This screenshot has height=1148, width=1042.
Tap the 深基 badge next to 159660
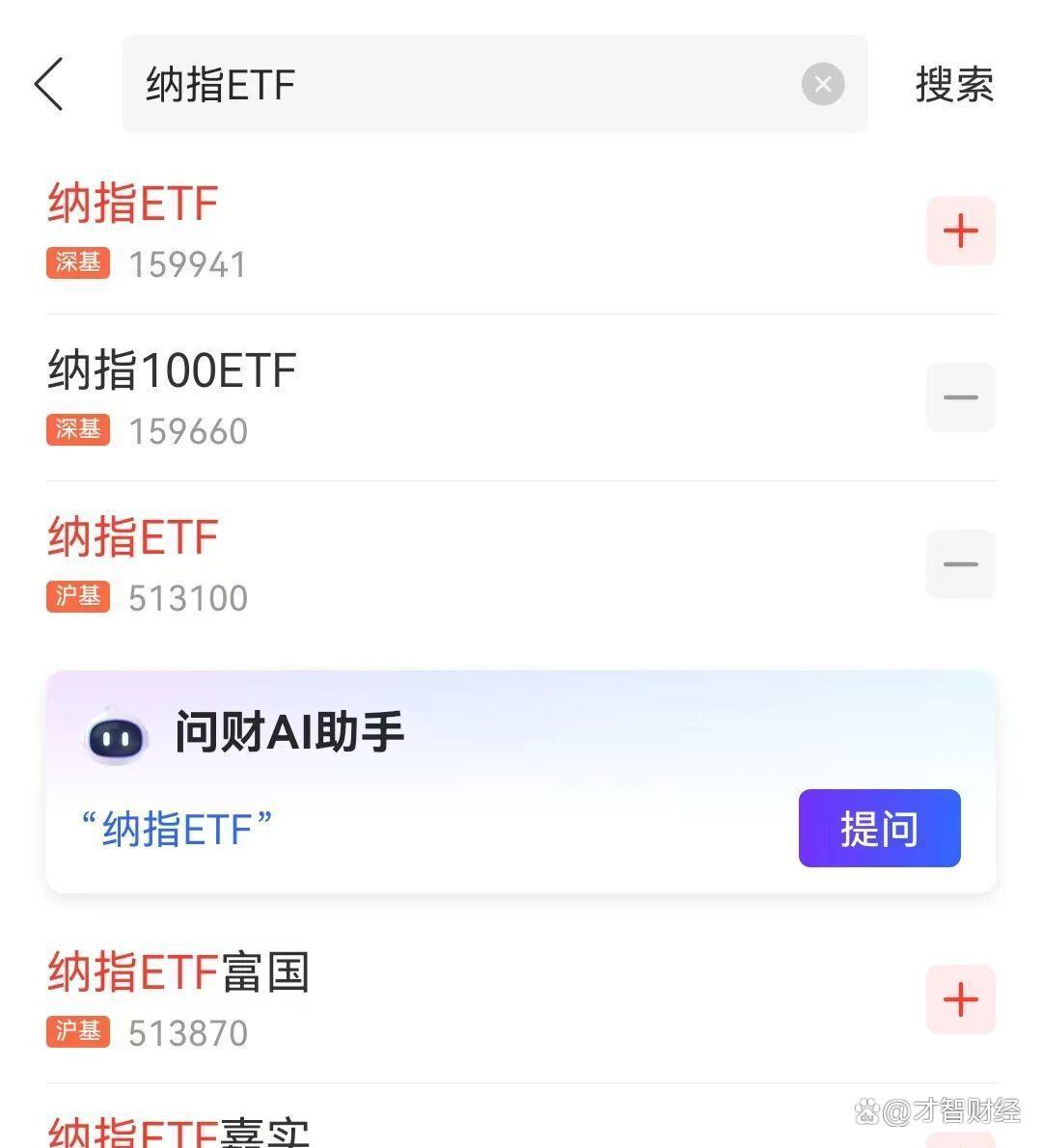click(x=78, y=431)
